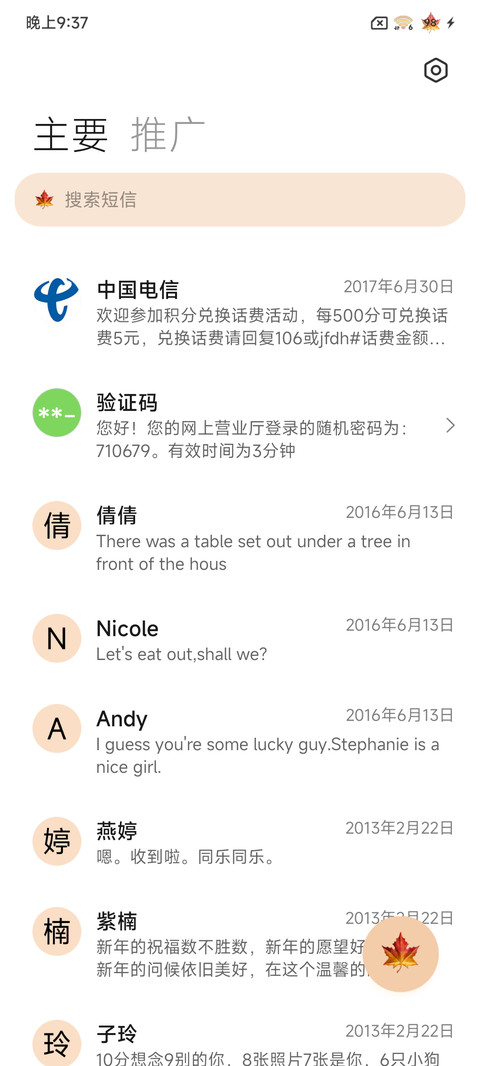
Task: View the conversation with 燕婷
Action: (240, 842)
